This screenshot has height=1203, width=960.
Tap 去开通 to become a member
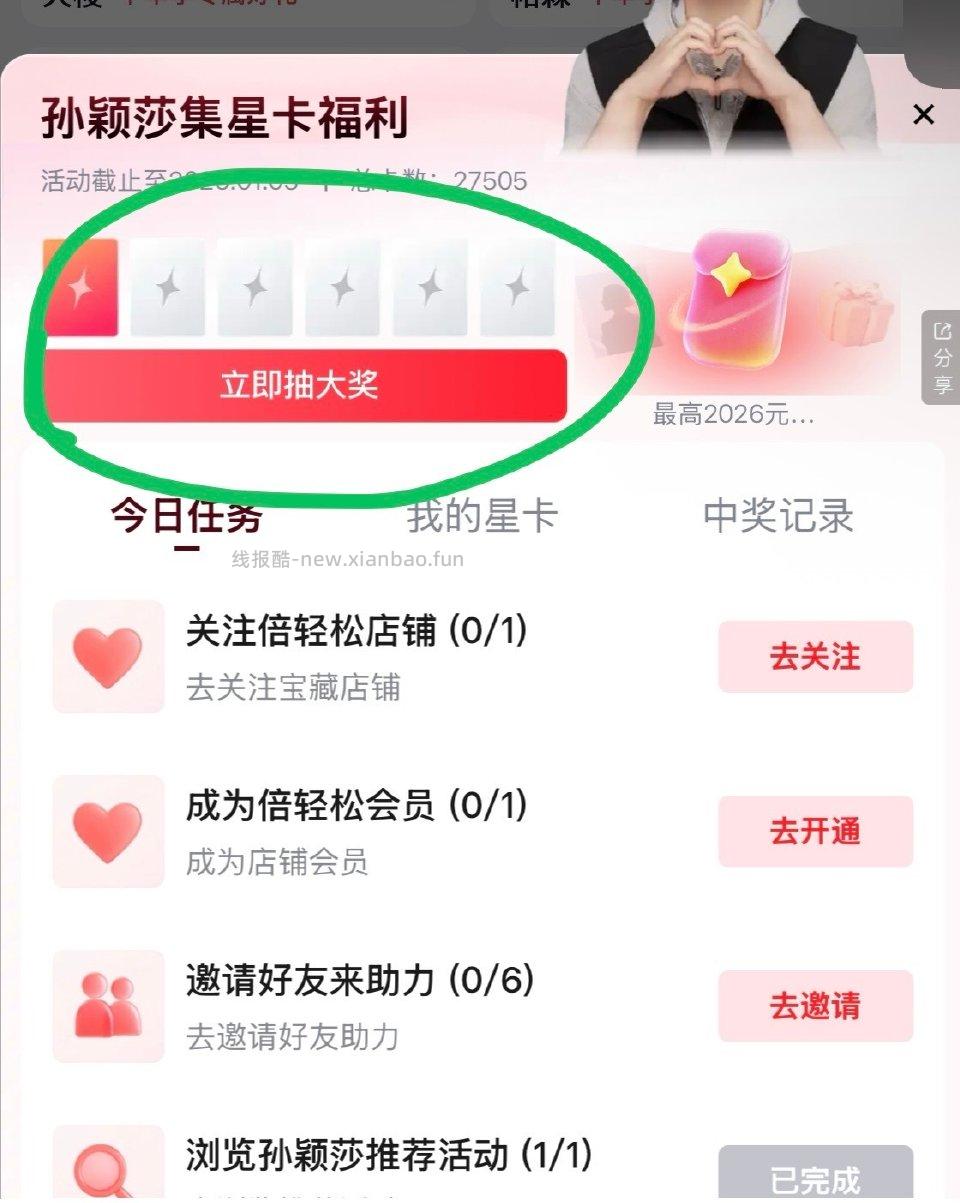(813, 831)
